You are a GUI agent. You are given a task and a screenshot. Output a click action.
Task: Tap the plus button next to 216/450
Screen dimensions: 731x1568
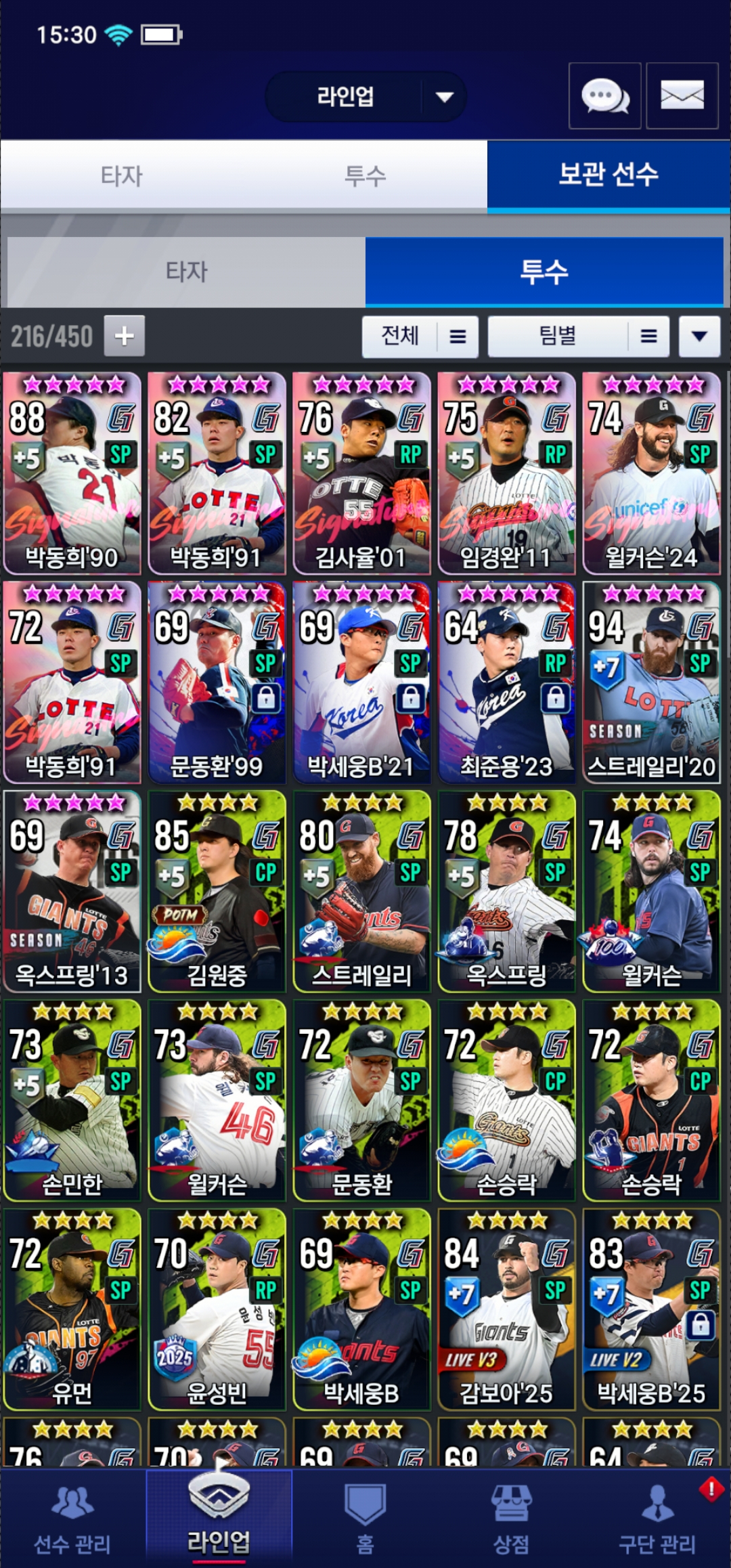(x=124, y=336)
